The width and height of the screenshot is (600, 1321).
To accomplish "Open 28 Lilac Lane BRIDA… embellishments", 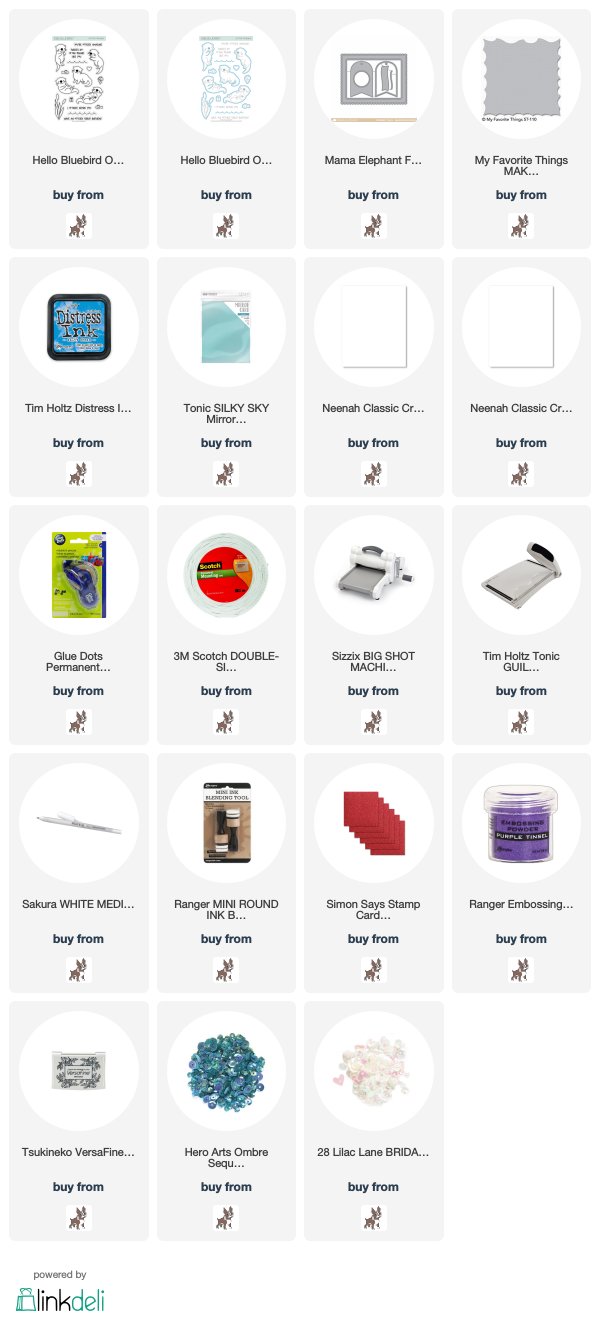I will coord(373,1121).
